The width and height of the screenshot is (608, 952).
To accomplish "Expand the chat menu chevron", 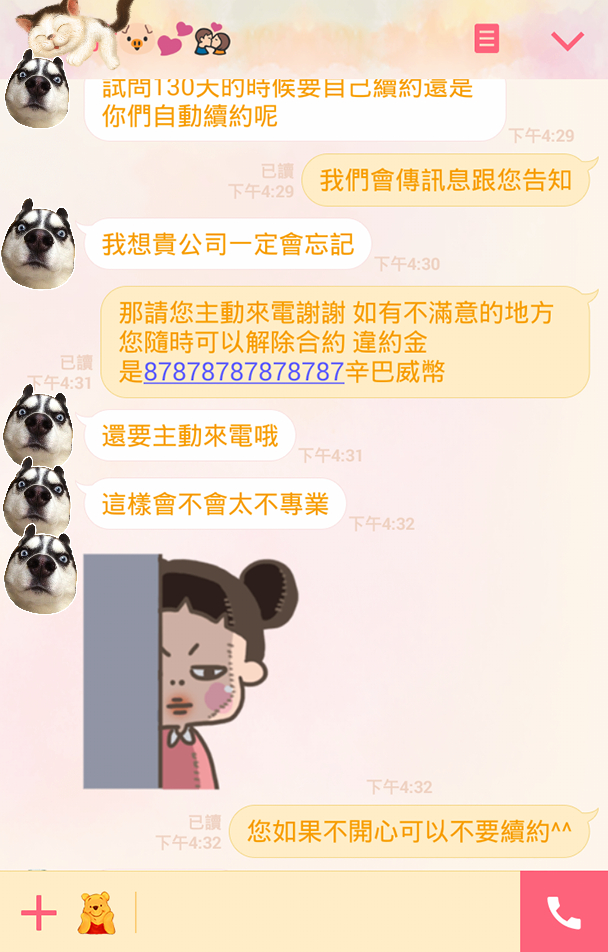I will (x=567, y=40).
